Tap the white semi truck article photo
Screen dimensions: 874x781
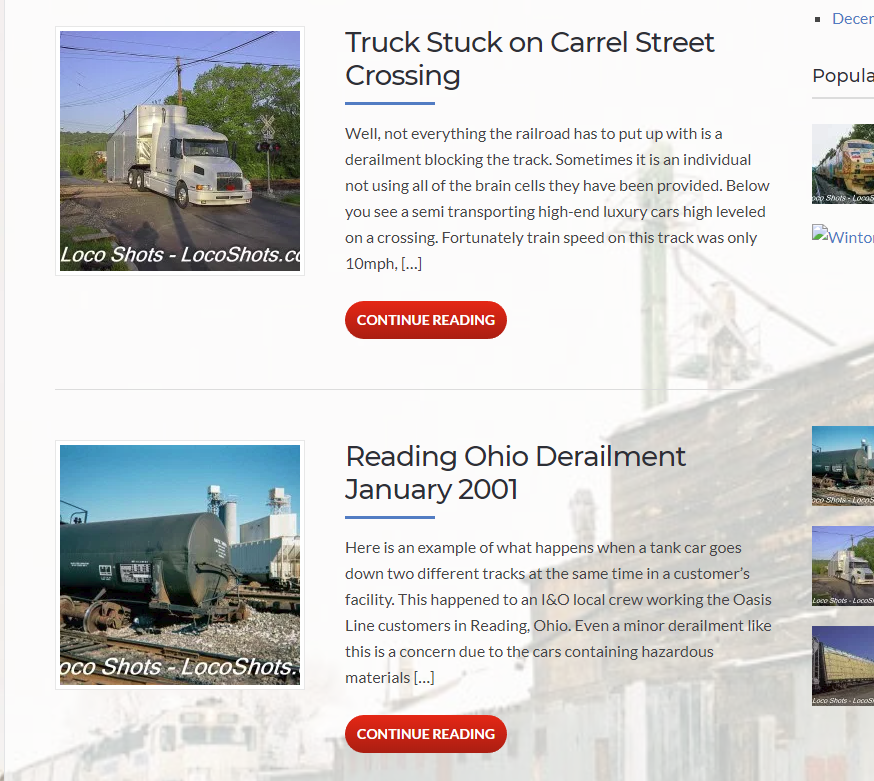(180, 151)
